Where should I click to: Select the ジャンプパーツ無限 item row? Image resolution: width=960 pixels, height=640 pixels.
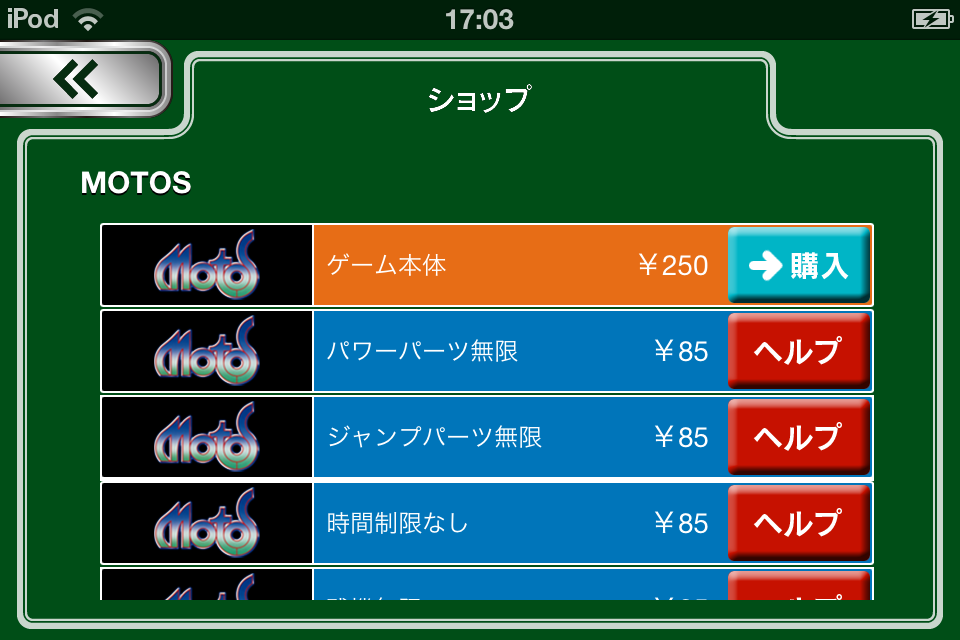518,437
